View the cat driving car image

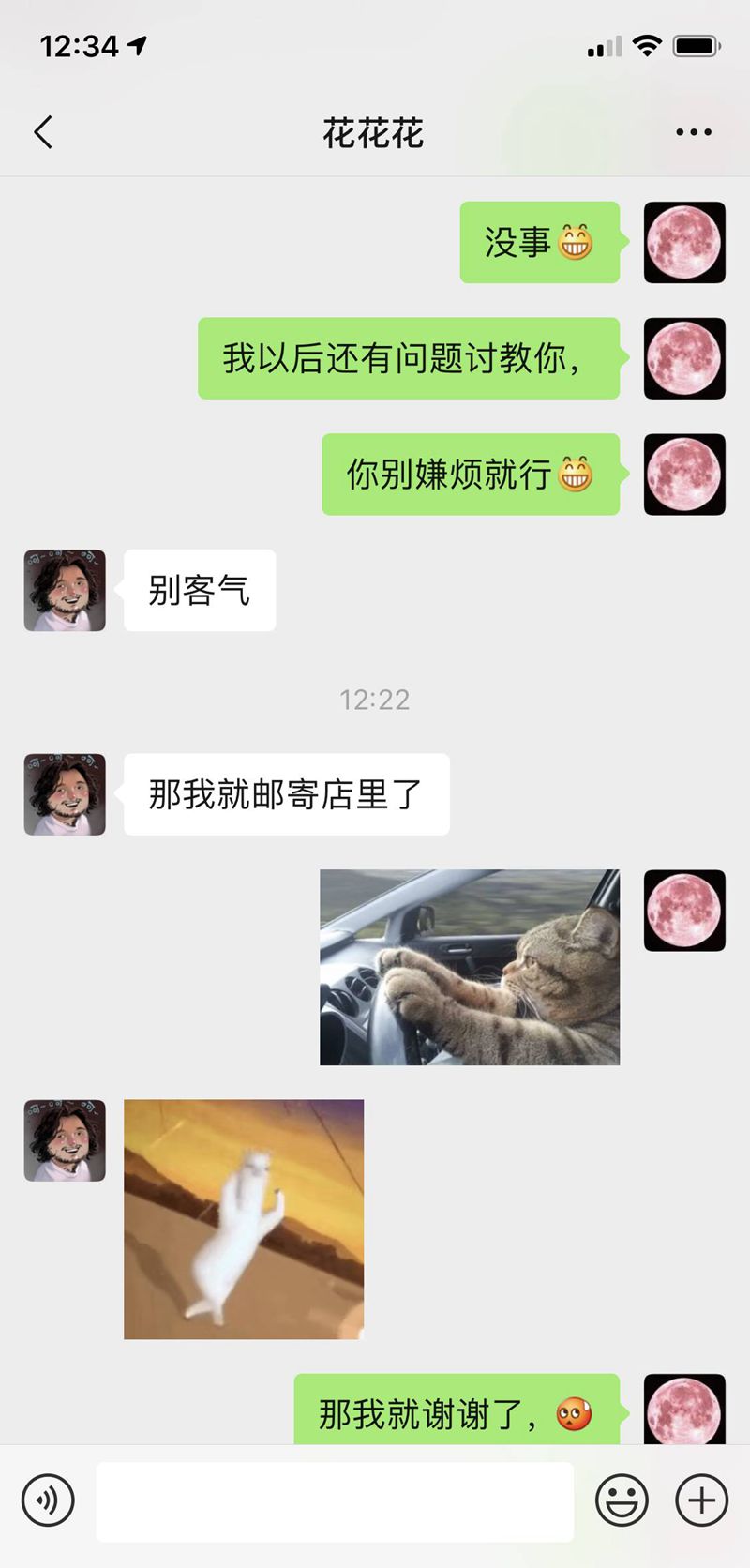(x=469, y=967)
